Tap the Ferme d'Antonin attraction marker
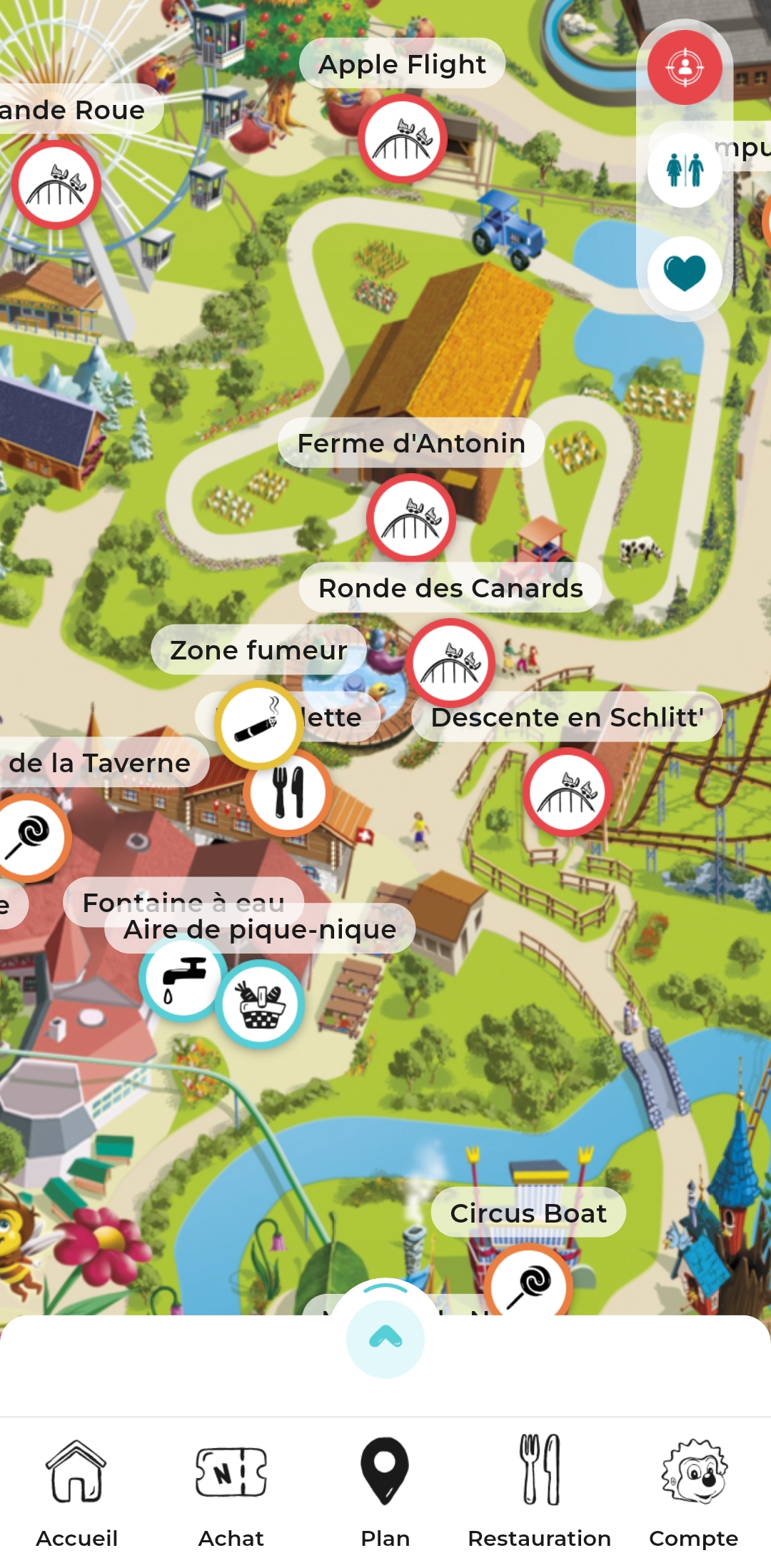The height and width of the screenshot is (1568, 771). (411, 518)
